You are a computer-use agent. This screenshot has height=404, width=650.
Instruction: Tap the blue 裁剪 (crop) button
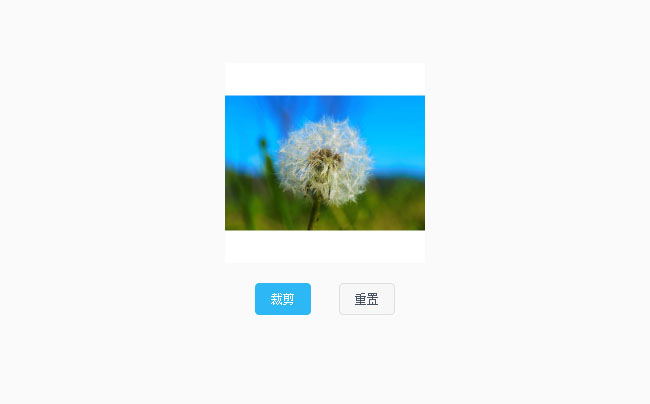pyautogui.click(x=282, y=299)
